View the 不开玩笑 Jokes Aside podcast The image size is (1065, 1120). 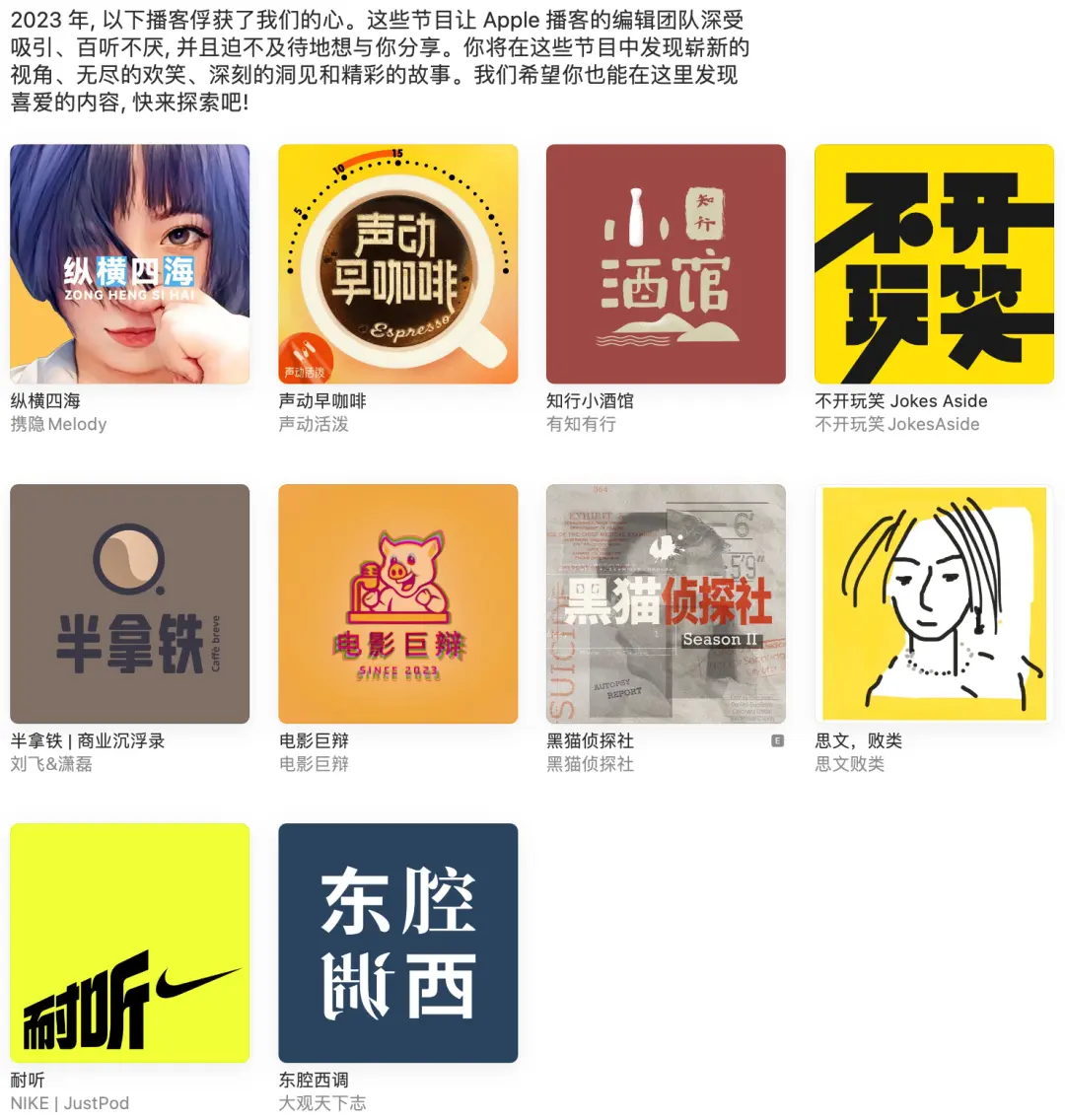tap(934, 264)
